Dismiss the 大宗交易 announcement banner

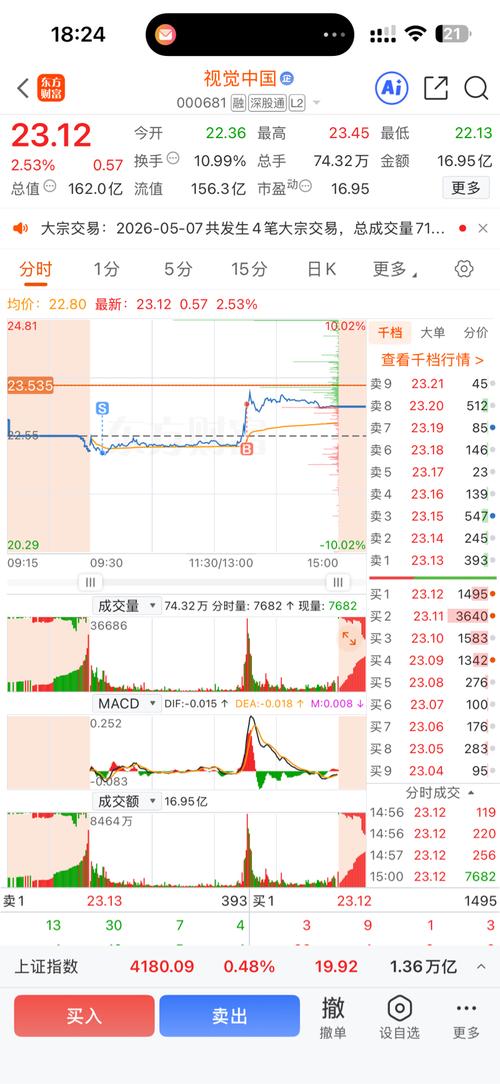click(x=483, y=228)
